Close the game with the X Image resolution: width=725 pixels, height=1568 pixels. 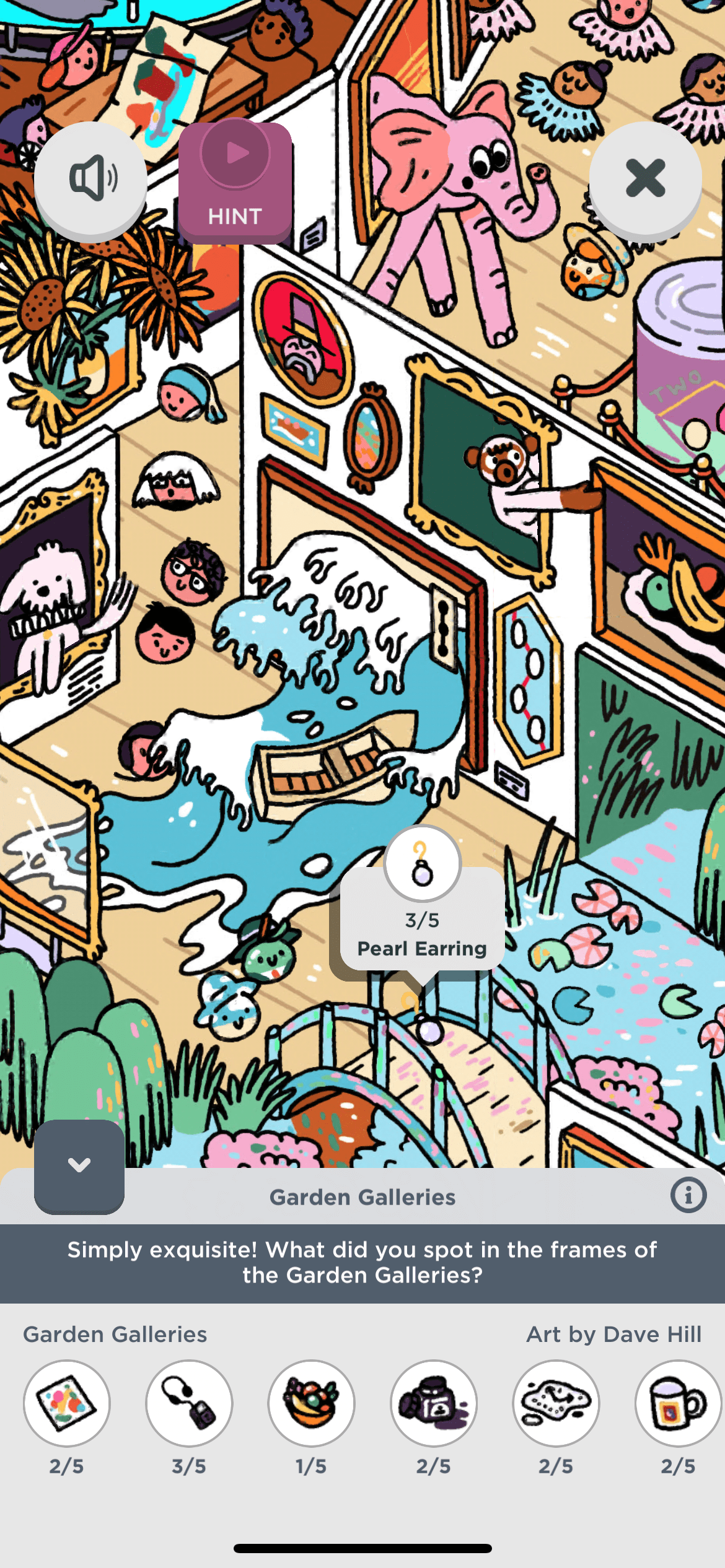pos(645,179)
